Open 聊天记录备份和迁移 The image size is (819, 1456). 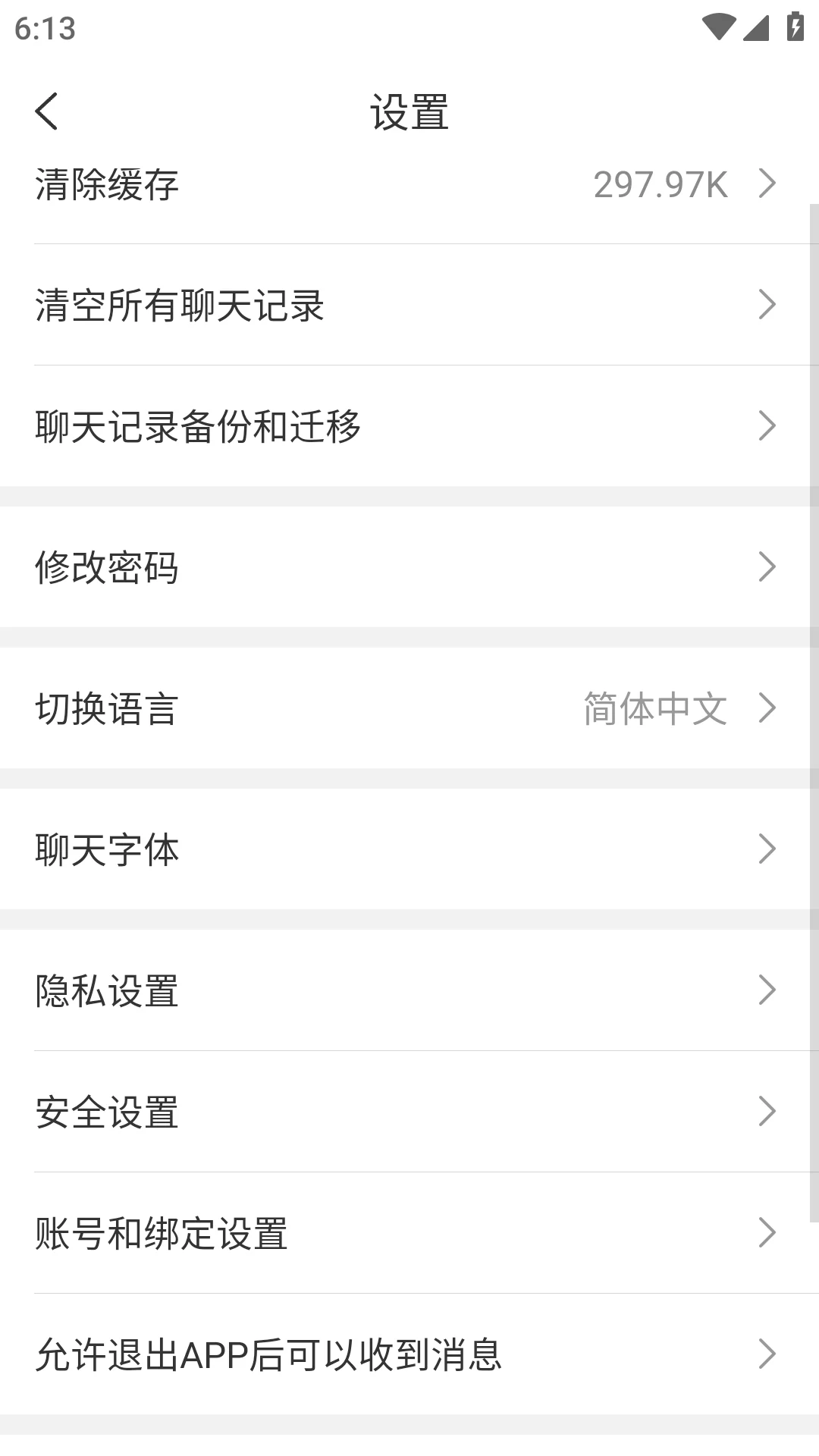[409, 426]
